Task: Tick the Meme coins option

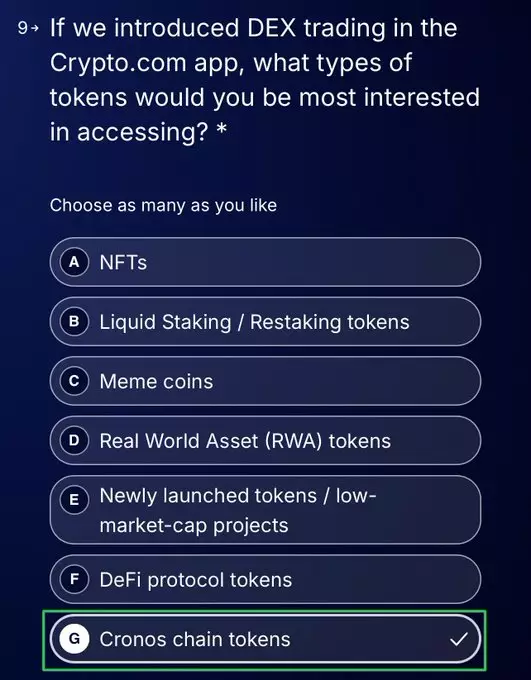Action: (265, 381)
